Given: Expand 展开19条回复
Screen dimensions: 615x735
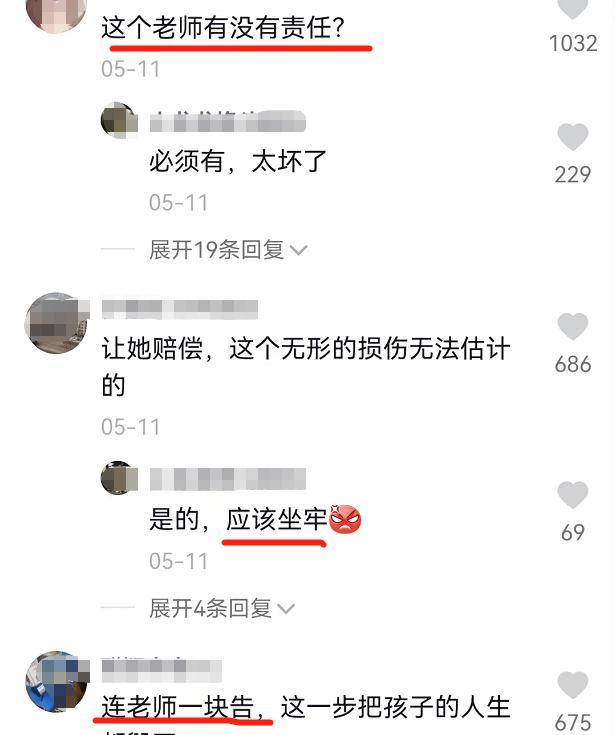Looking at the screenshot, I should pyautogui.click(x=228, y=249).
